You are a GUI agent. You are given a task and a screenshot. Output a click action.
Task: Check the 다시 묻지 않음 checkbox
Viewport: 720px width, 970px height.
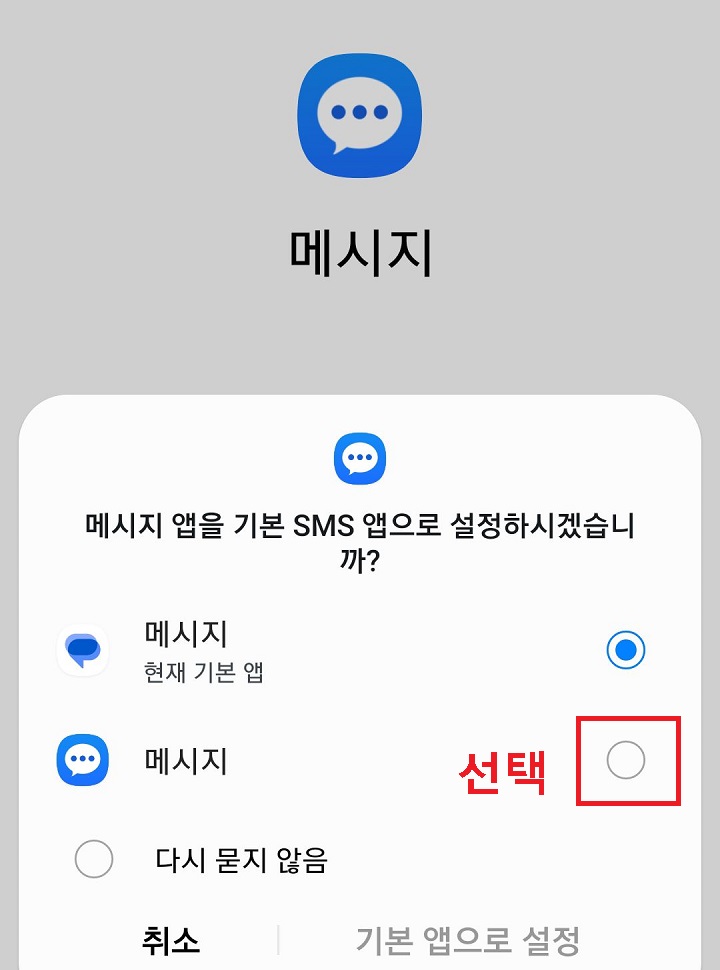tap(95, 858)
